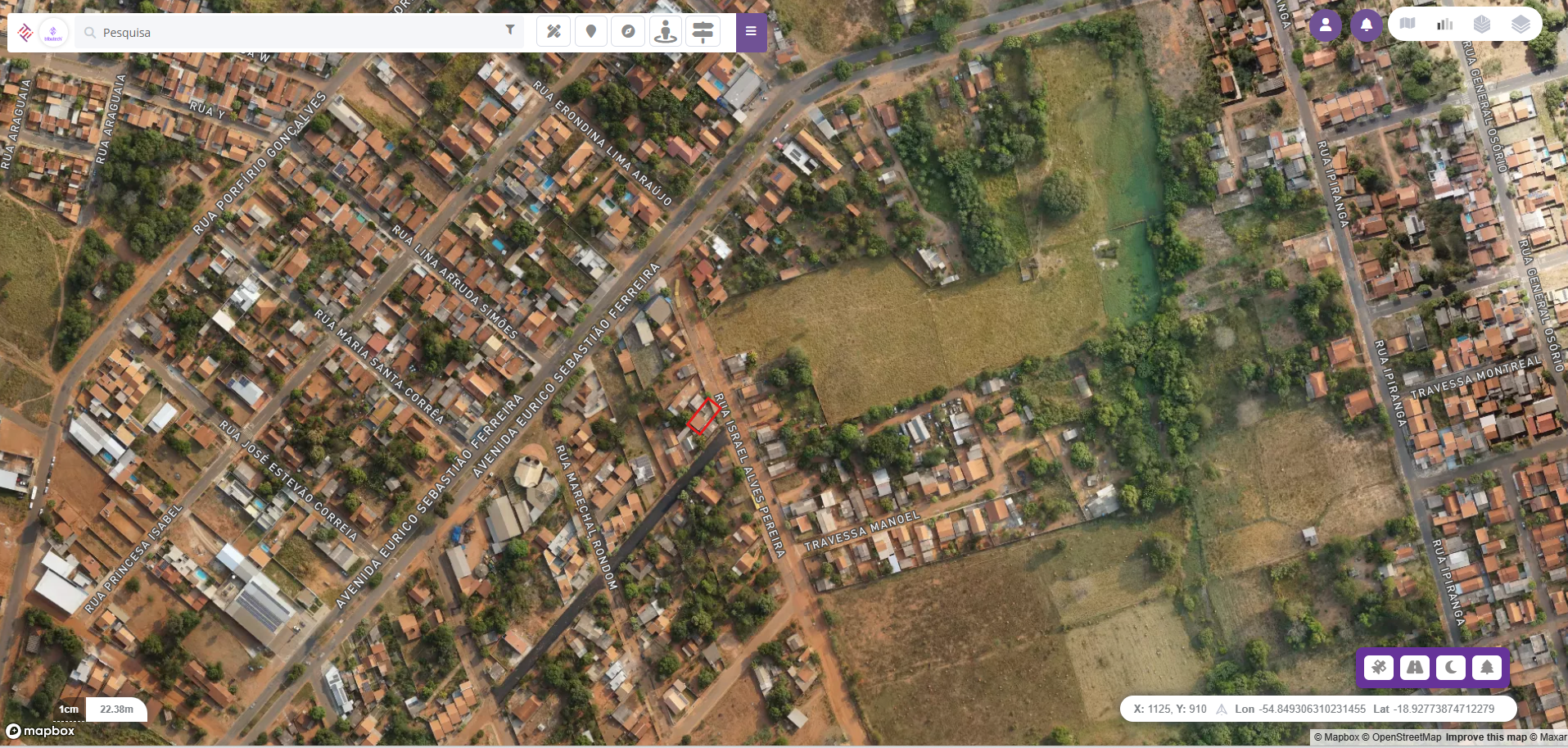Open the bar chart statistics icon

(1445, 24)
